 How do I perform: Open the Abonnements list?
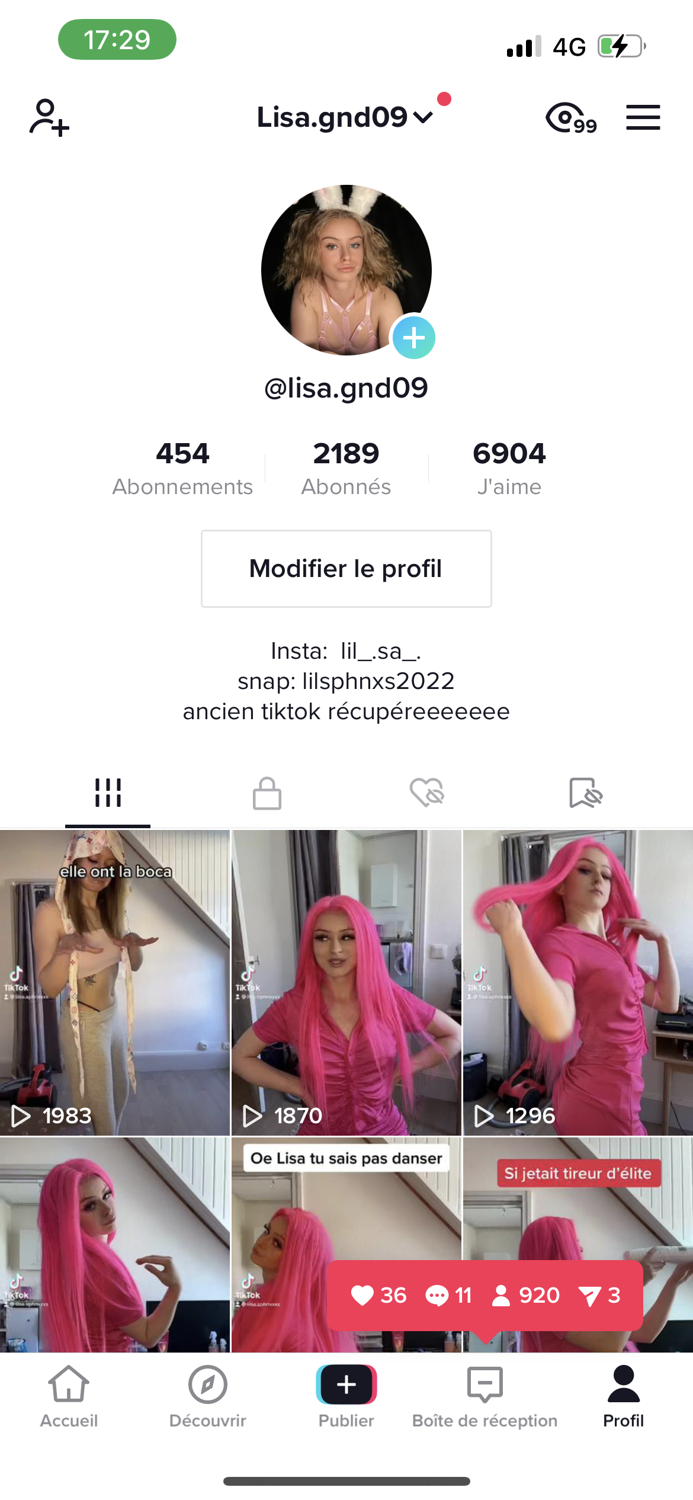pos(182,468)
